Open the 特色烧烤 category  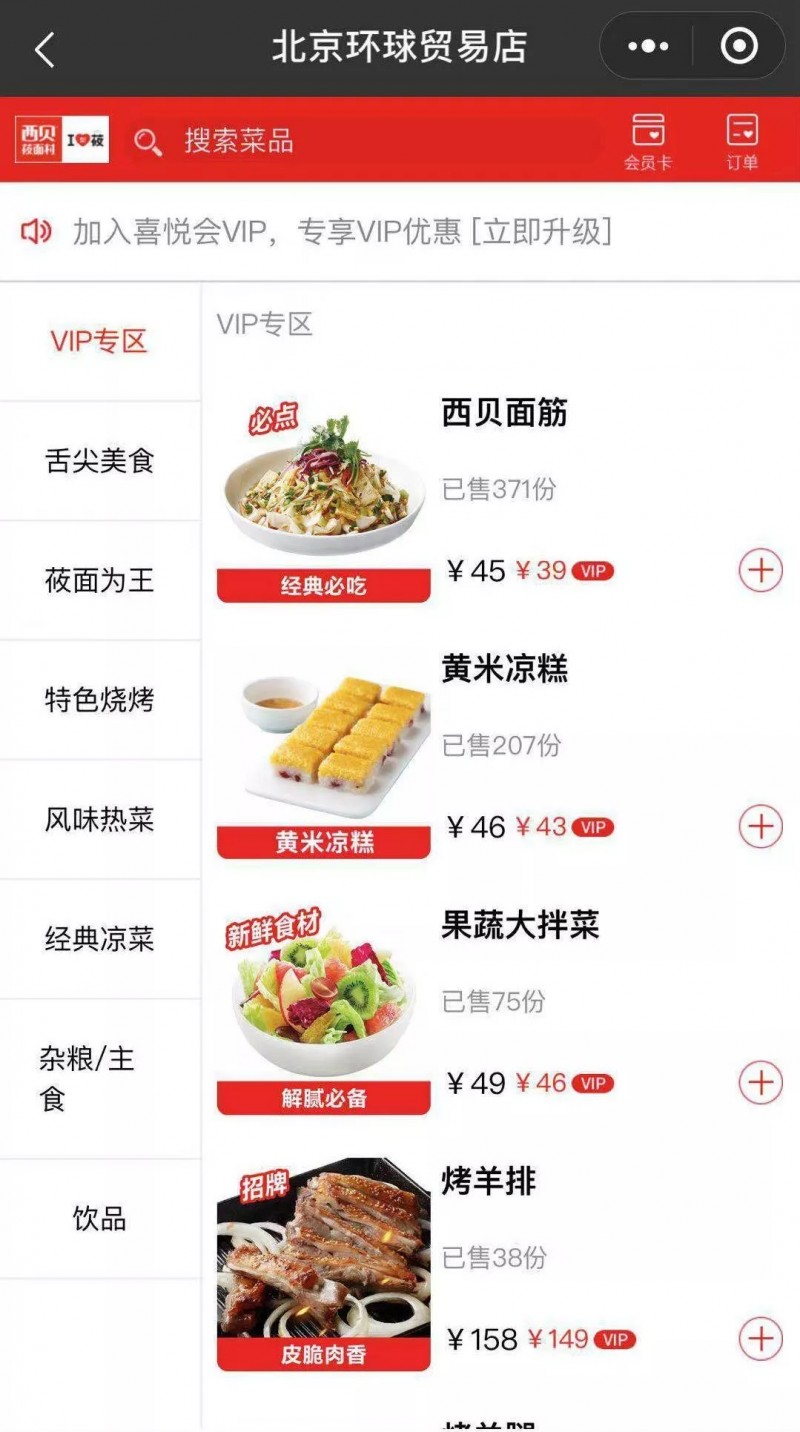(x=99, y=700)
